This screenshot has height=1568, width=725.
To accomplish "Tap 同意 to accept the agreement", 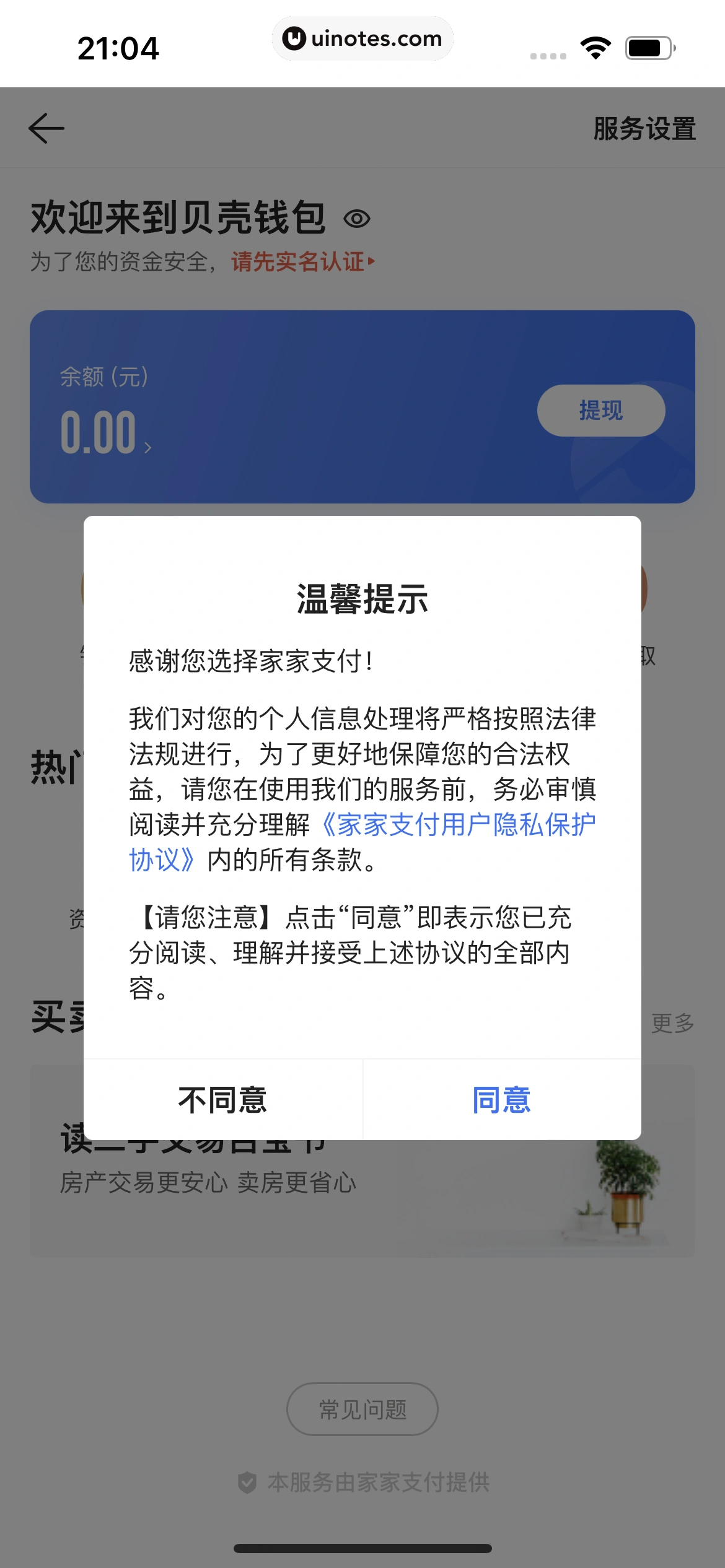I will coord(501,1100).
